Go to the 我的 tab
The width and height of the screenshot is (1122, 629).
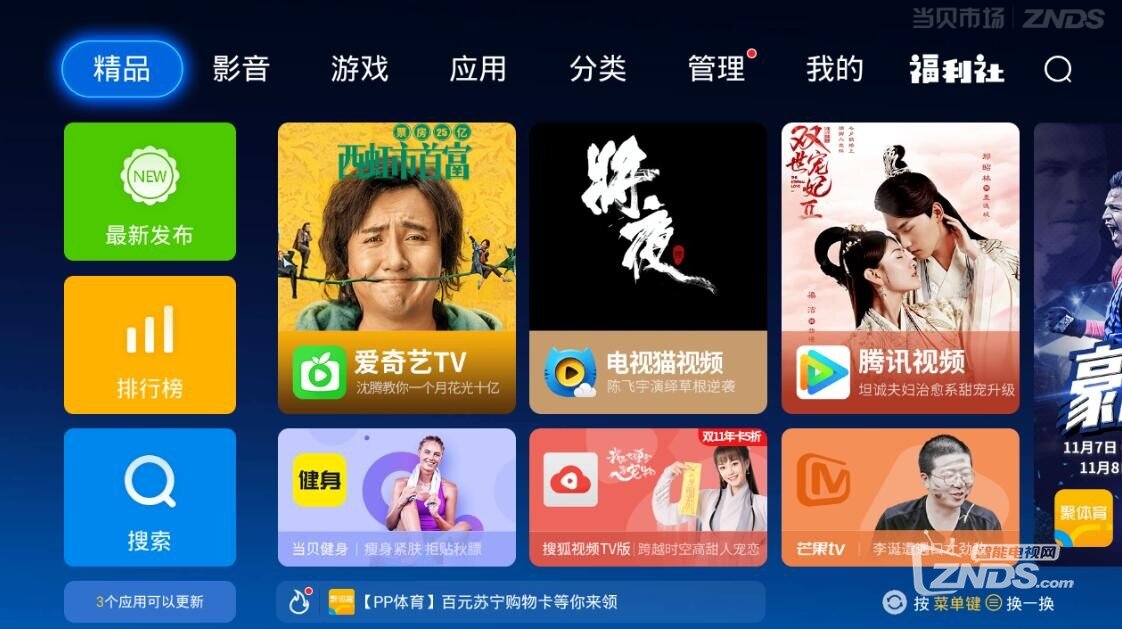tap(834, 69)
